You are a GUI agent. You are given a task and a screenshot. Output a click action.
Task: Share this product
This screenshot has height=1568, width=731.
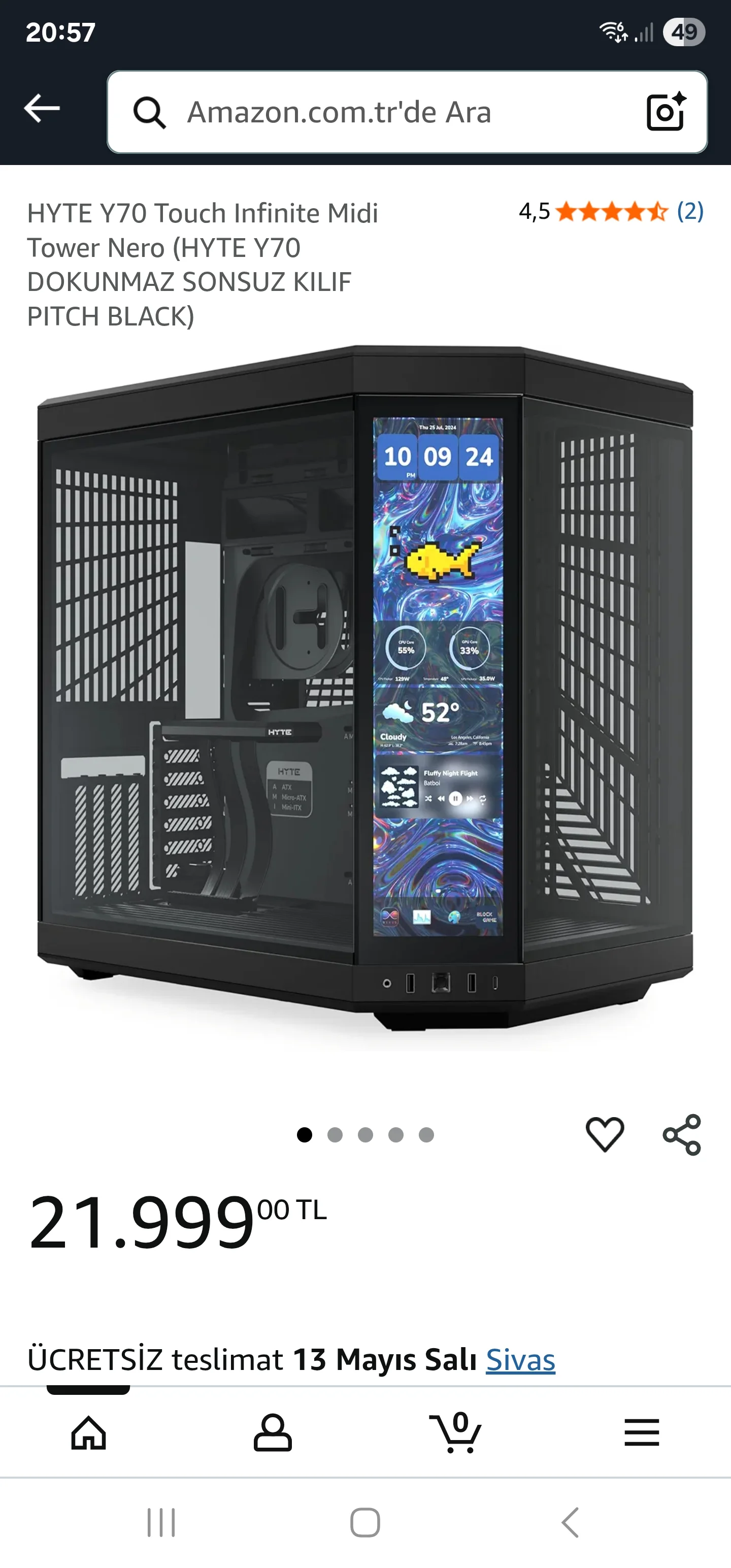[x=682, y=1134]
